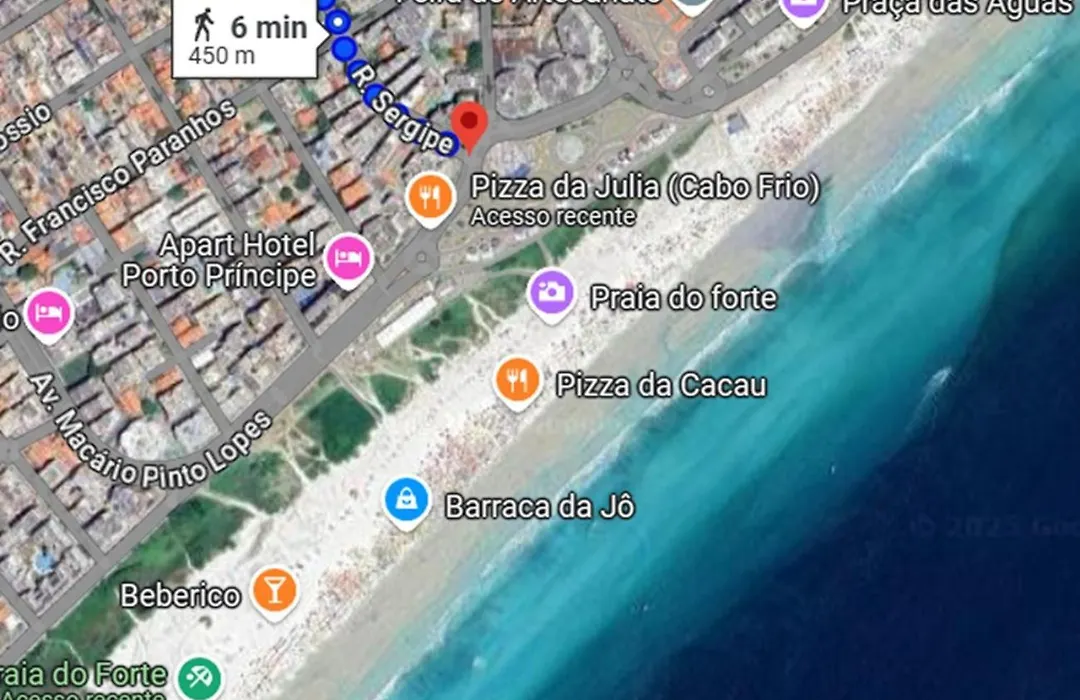Tap the red destination pin
This screenshot has width=1080, height=700.
[x=468, y=124]
